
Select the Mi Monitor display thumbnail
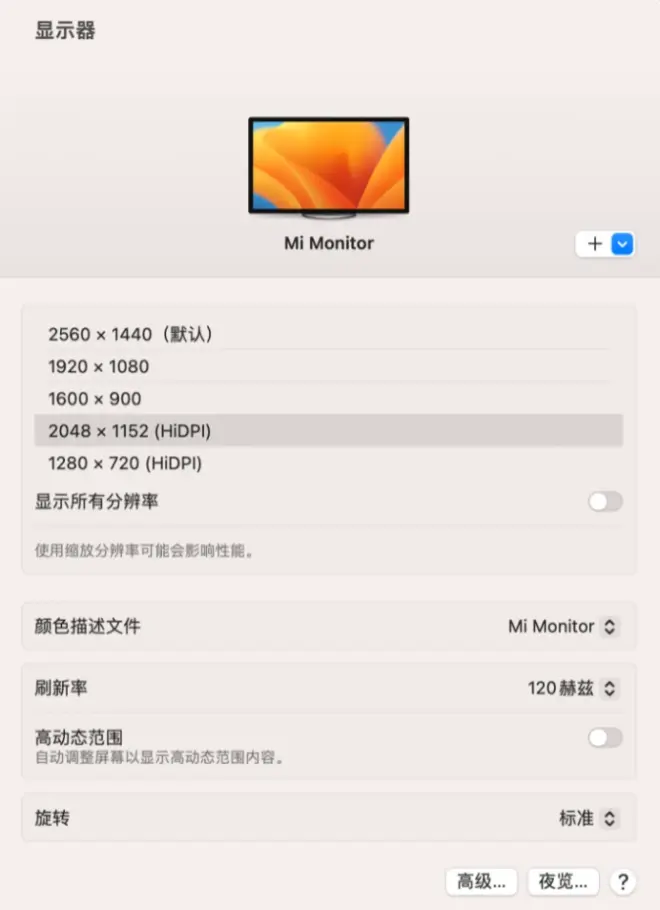[328, 166]
